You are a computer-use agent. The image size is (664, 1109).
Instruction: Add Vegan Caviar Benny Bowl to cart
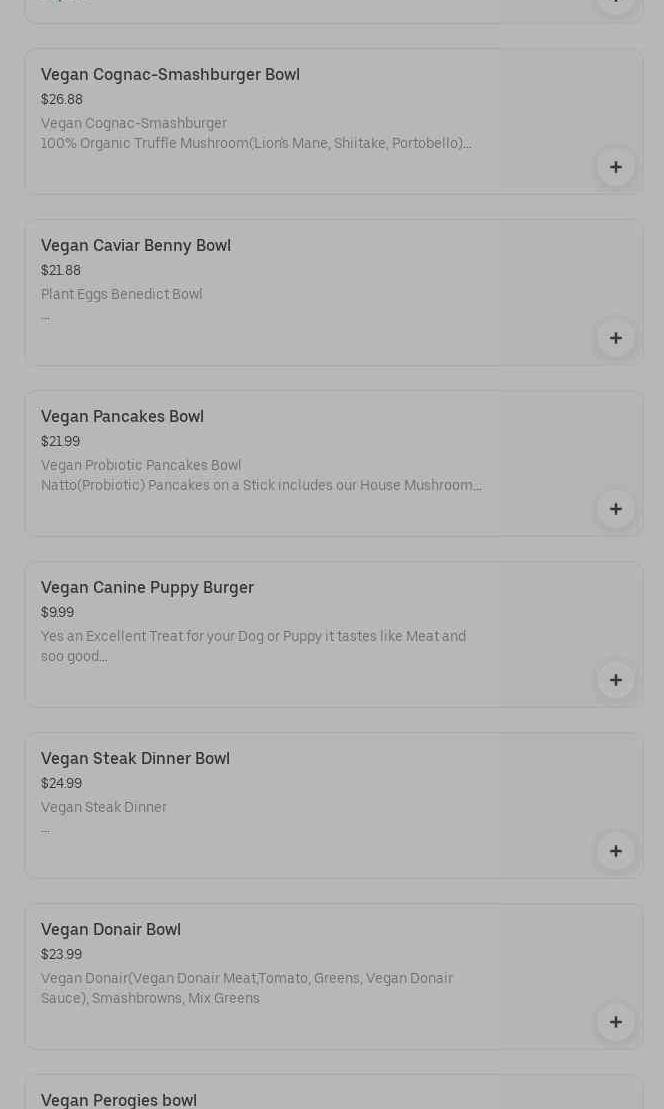tap(615, 338)
